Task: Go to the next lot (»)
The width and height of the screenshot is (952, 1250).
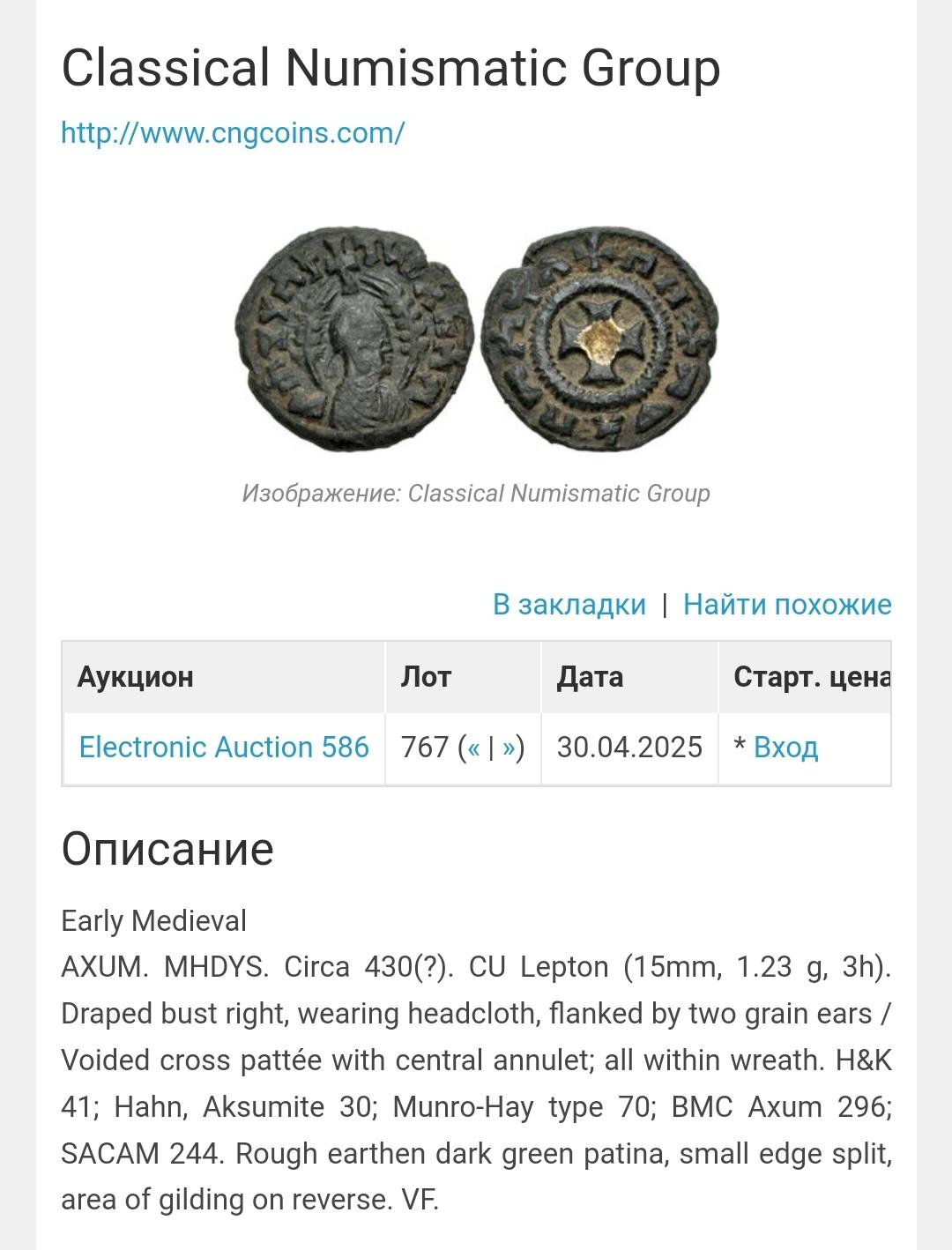Action: tap(509, 748)
